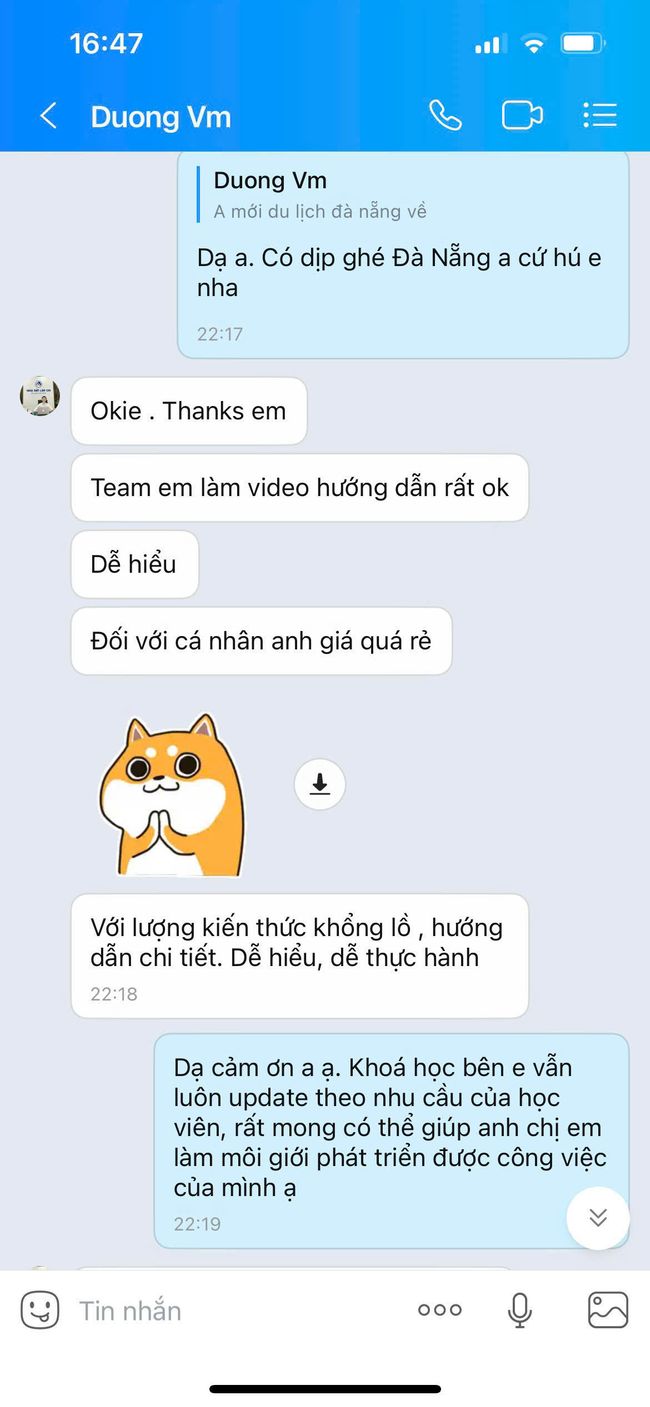Open the chat options menu
650x1407 pixels.
599,116
